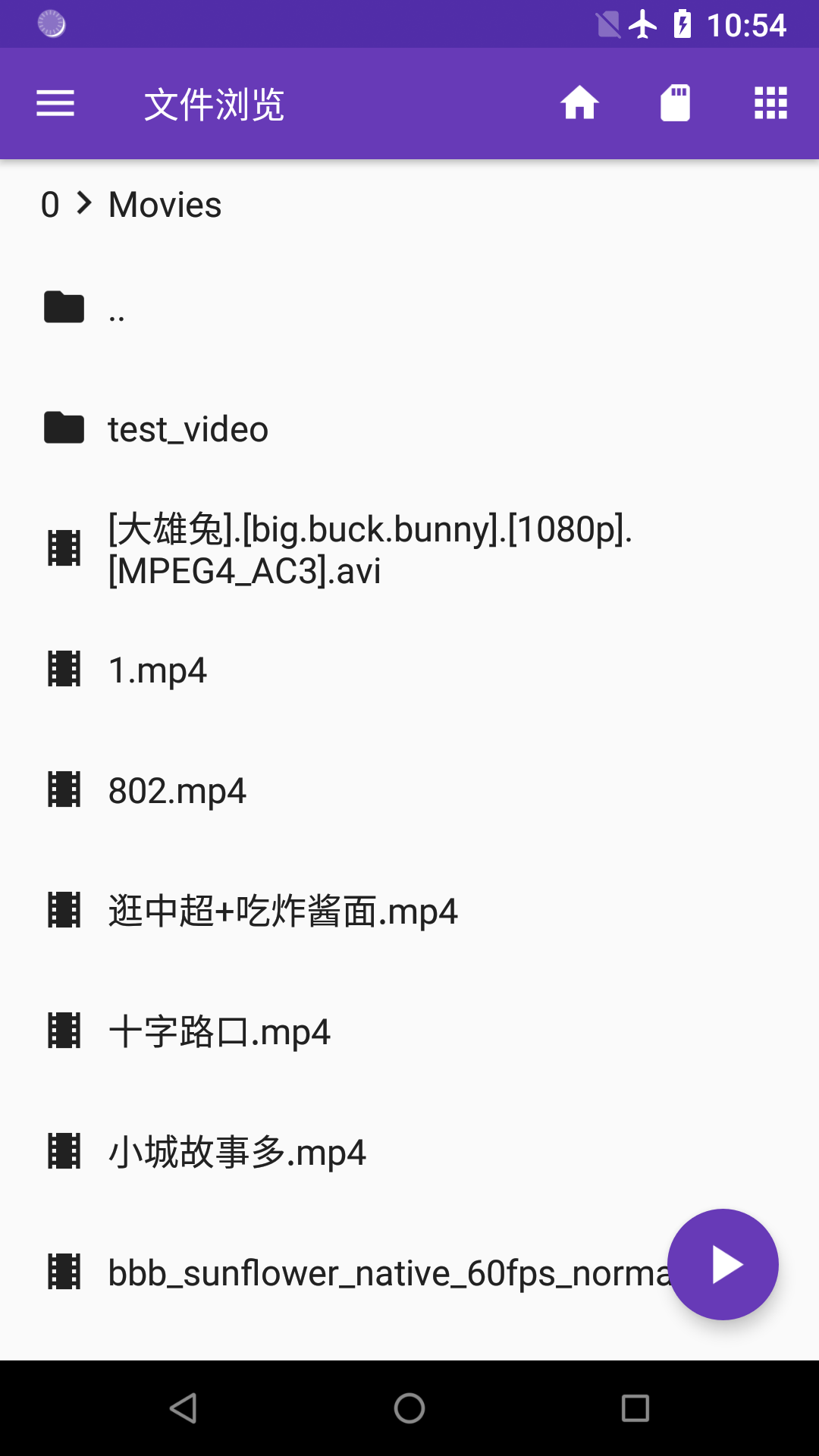819x1456 pixels.
Task: Open SD card storage via toolbar icon
Action: point(675,103)
